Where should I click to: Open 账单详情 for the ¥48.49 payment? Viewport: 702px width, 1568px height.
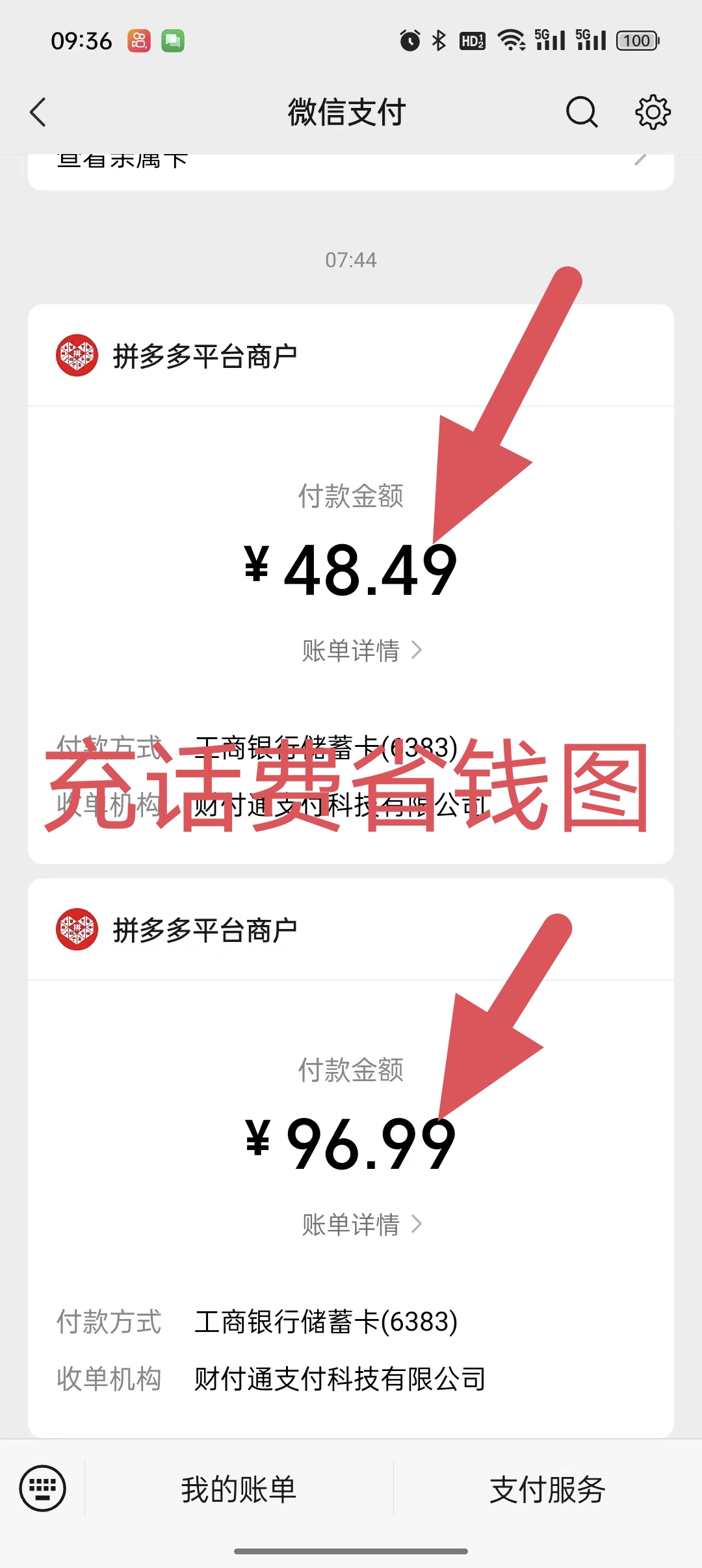click(361, 651)
